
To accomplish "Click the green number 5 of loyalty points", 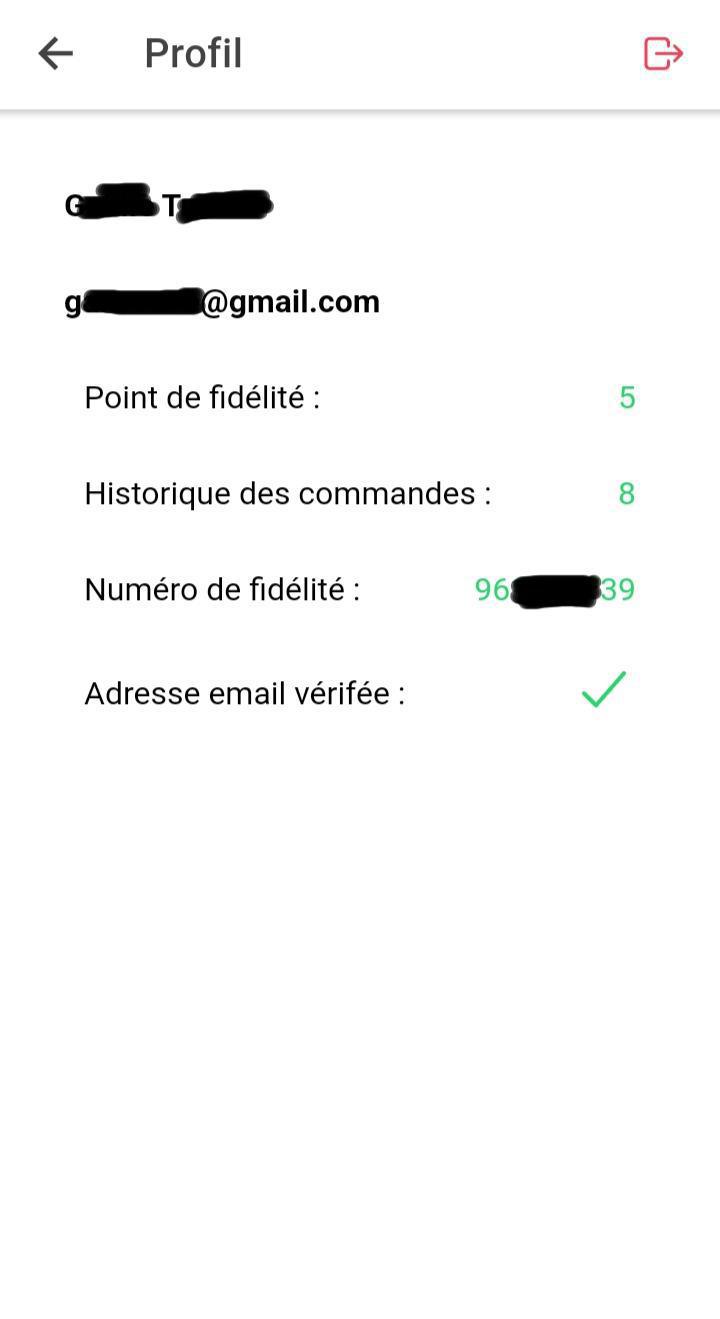I will coord(627,397).
